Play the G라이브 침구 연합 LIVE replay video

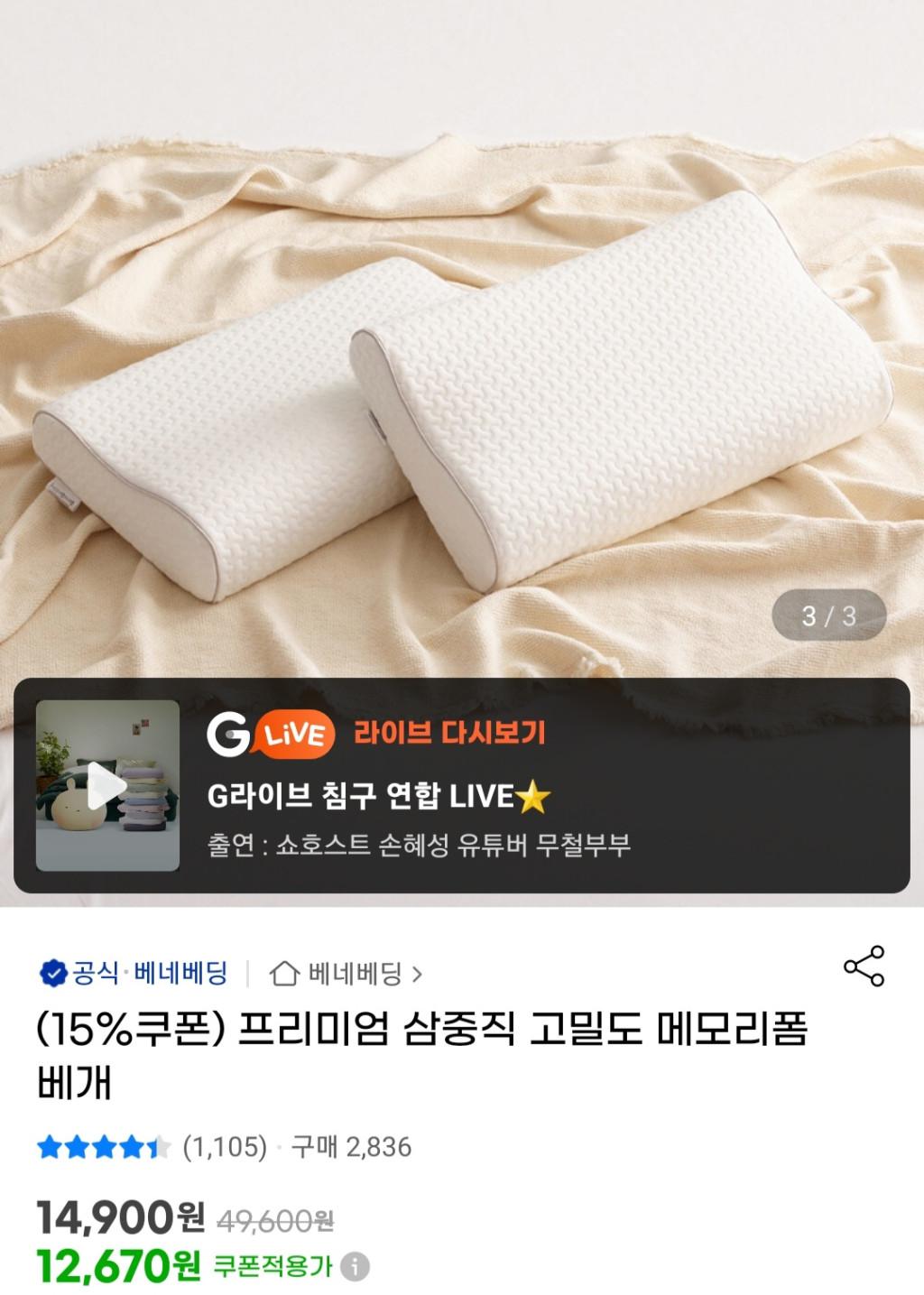click(x=107, y=785)
